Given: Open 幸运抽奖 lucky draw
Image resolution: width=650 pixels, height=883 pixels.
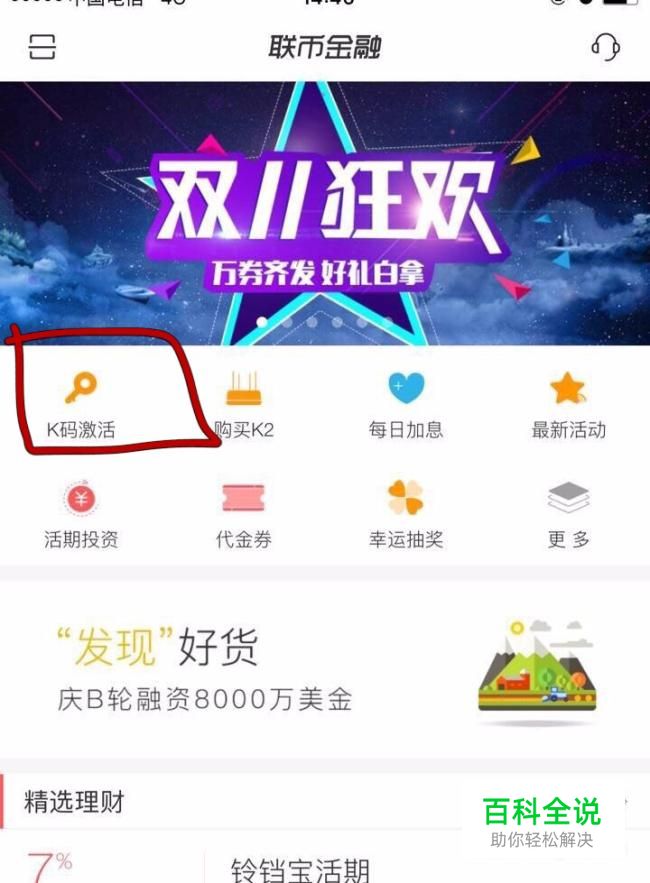Looking at the screenshot, I should (406, 515).
